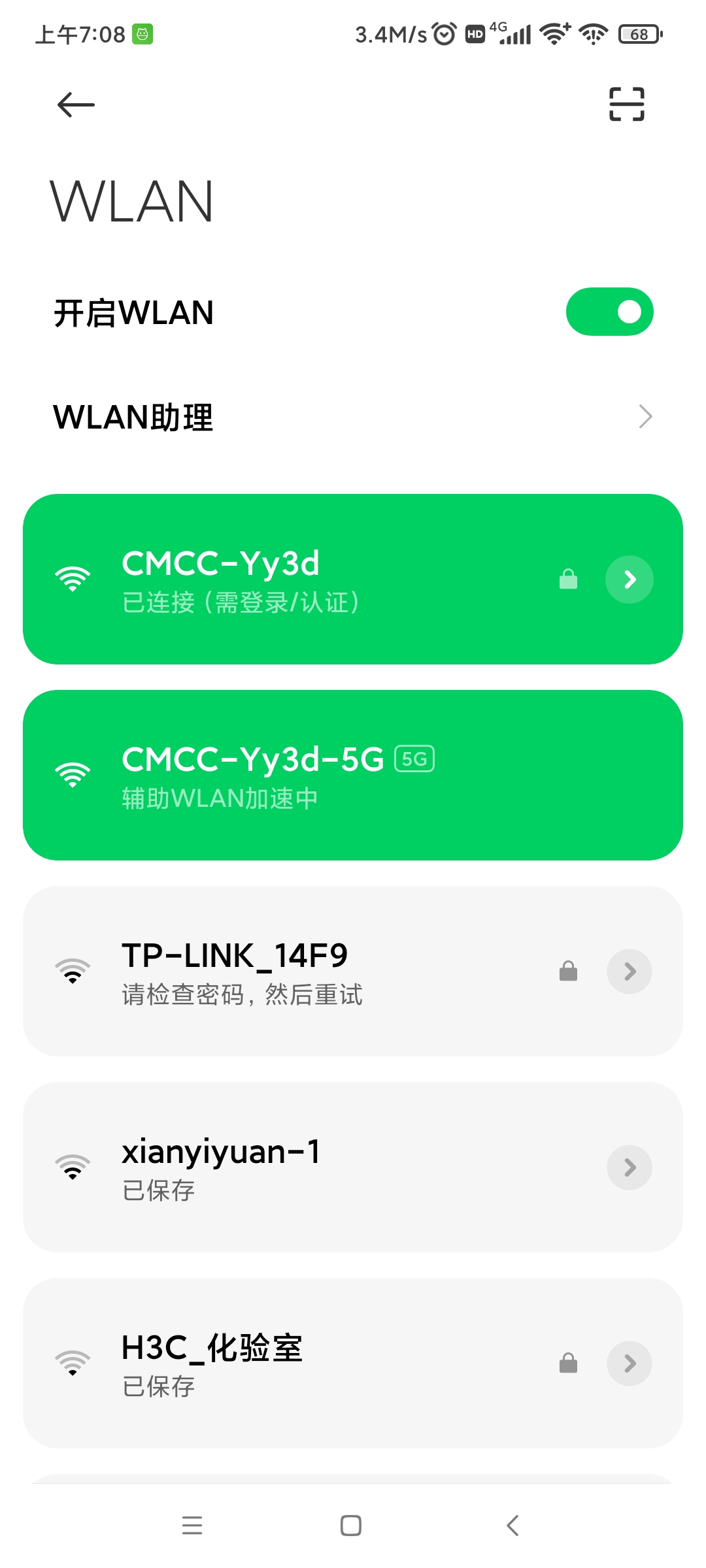Open details arrow for xianyiyuan-1
Image resolution: width=706 pixels, height=1568 pixels.
(629, 1168)
